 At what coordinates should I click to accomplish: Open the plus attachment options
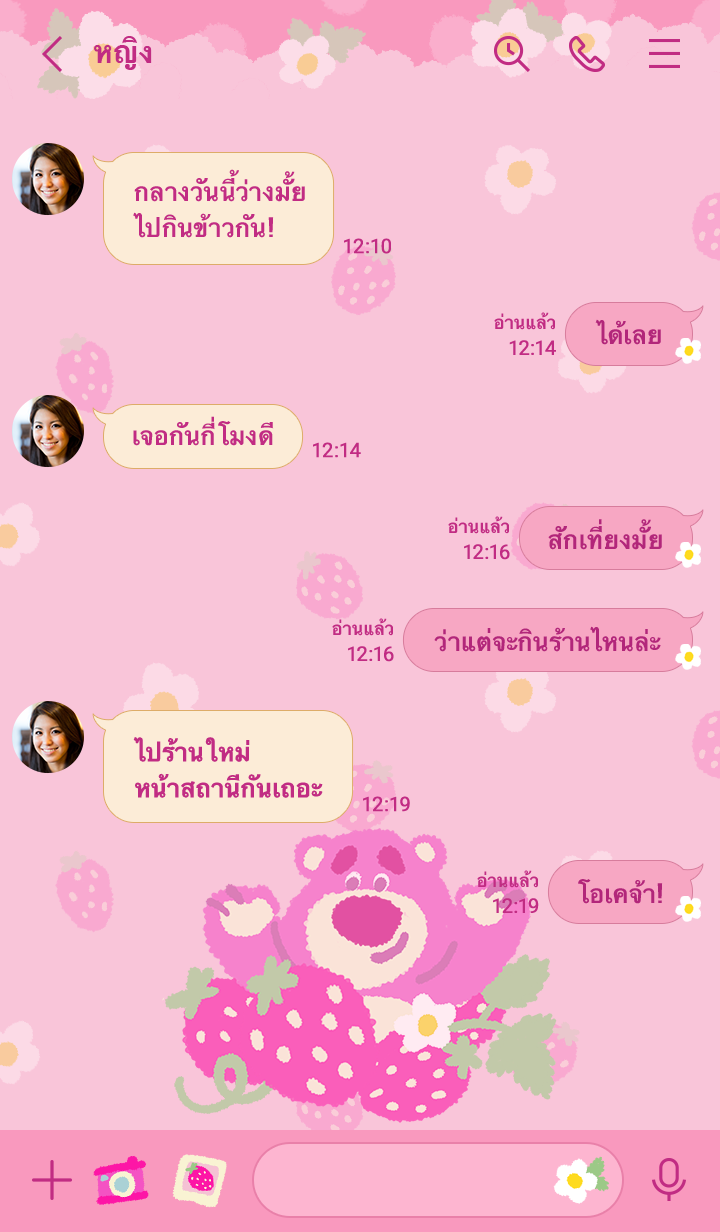pos(52,1181)
